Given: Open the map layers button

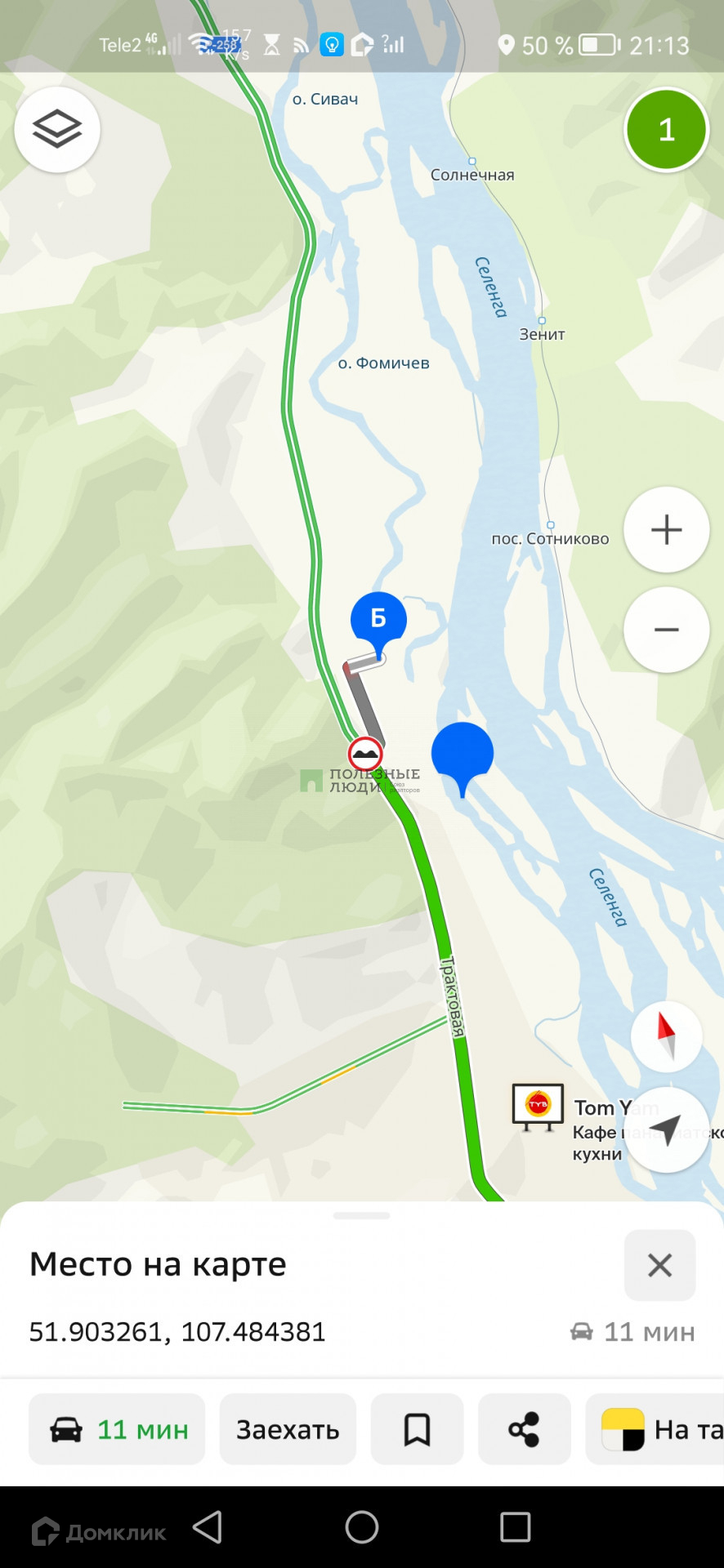Looking at the screenshot, I should tap(57, 130).
